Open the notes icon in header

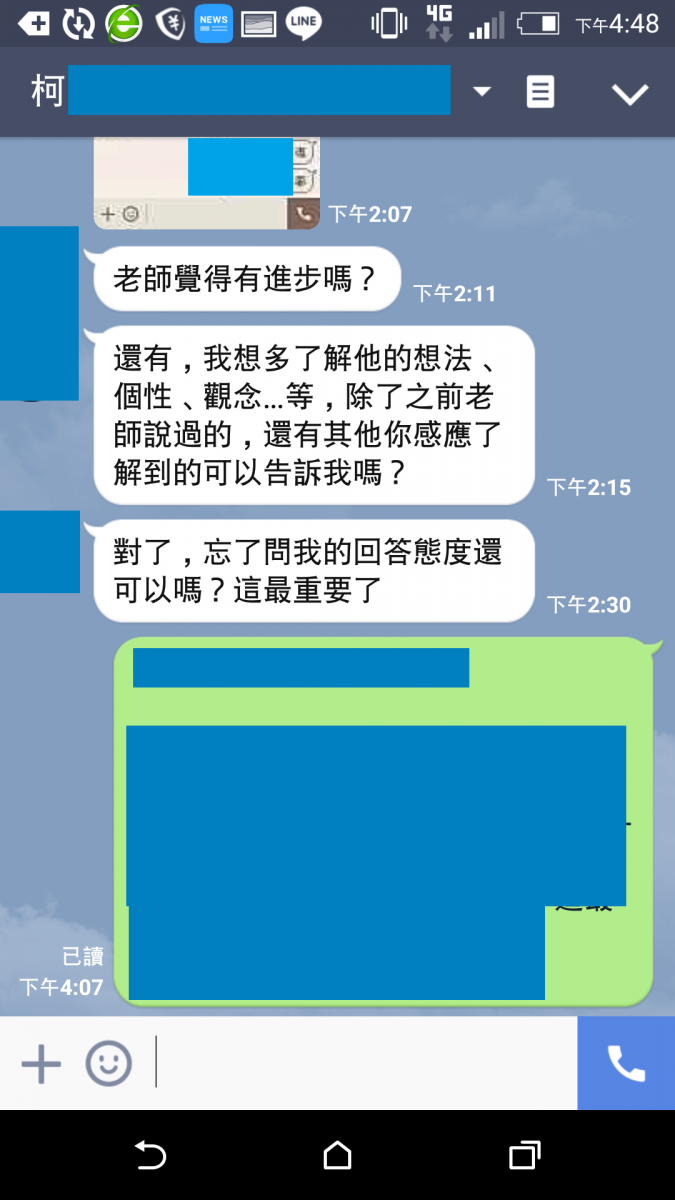click(x=540, y=93)
